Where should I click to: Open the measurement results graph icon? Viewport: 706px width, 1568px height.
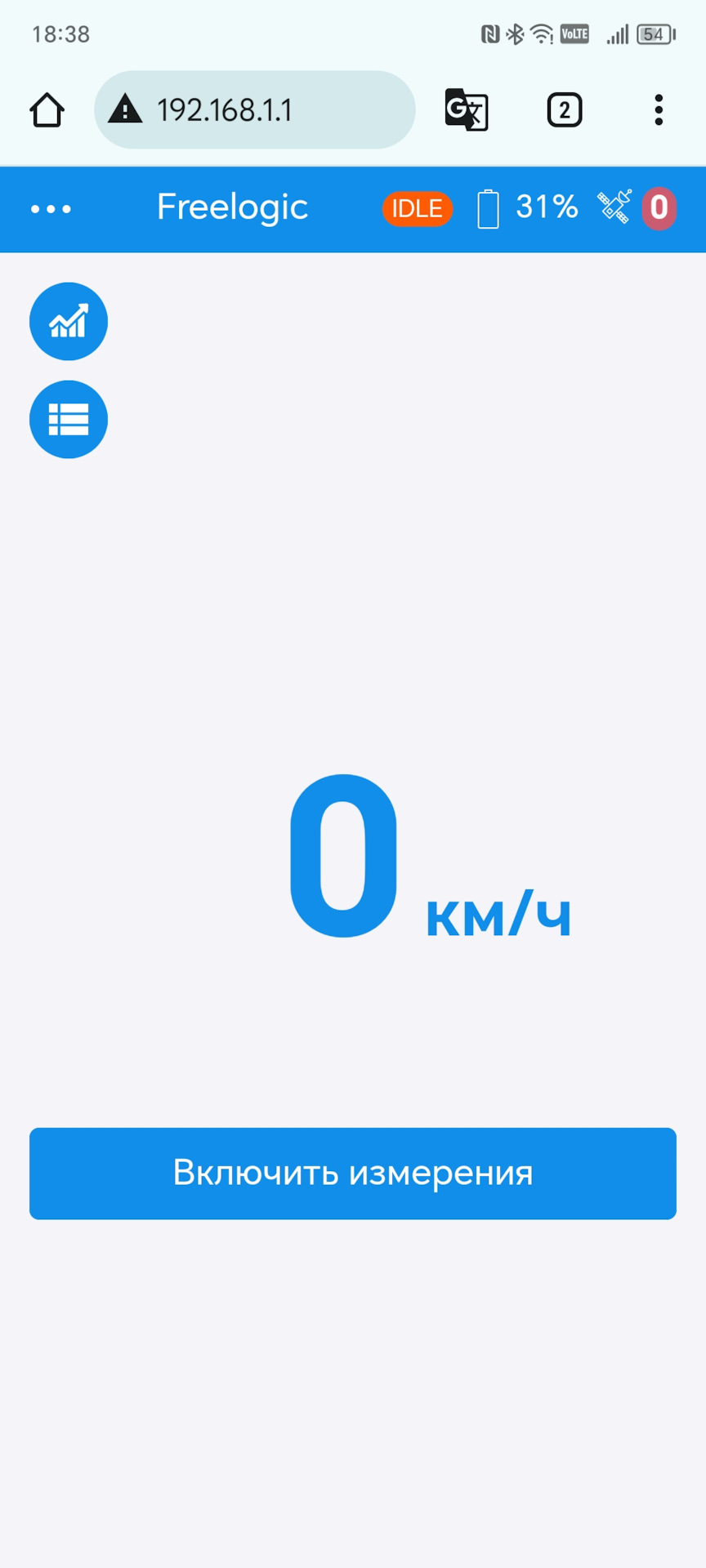pos(68,321)
